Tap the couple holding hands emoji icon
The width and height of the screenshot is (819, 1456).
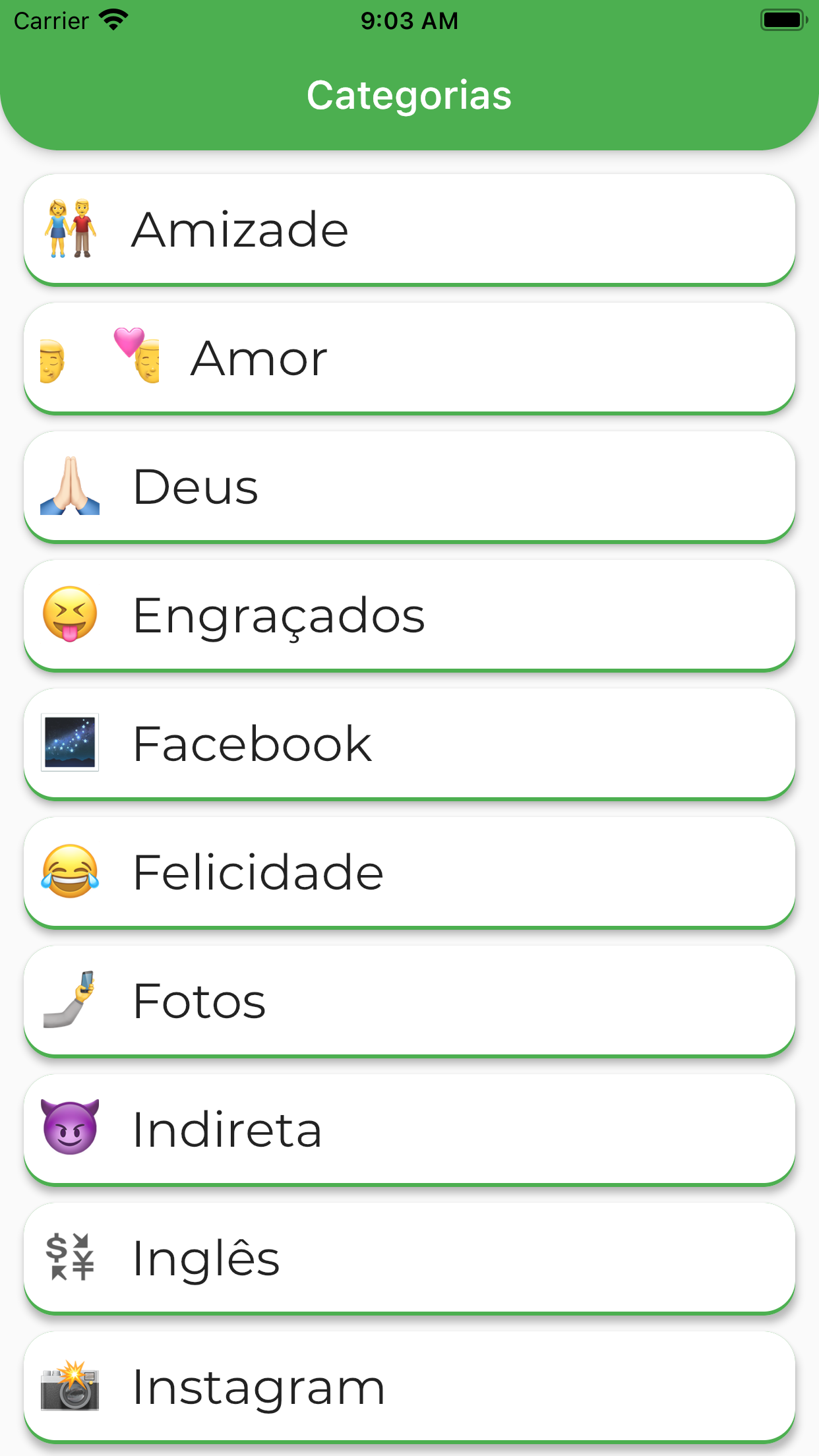(x=69, y=228)
